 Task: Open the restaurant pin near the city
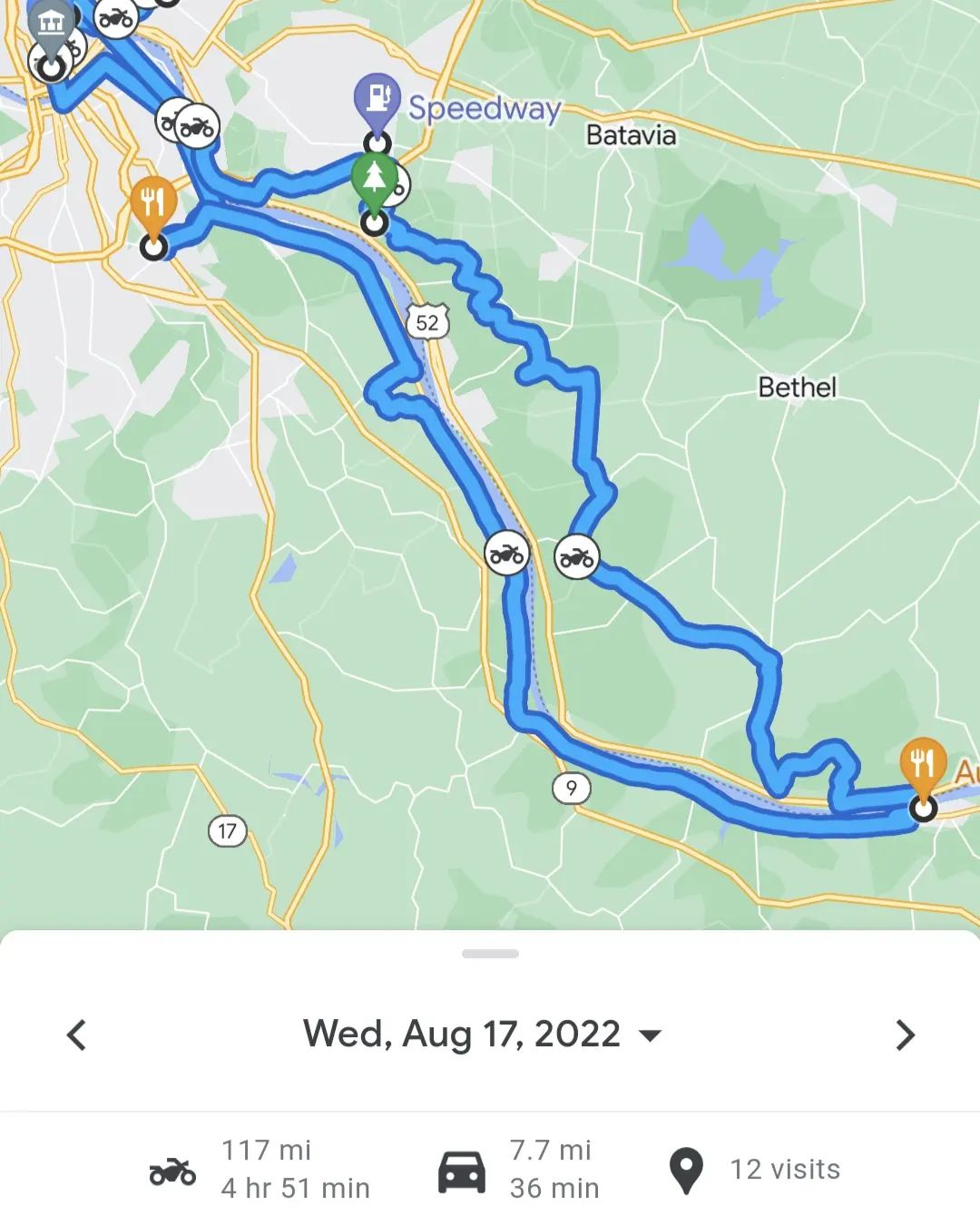[153, 205]
